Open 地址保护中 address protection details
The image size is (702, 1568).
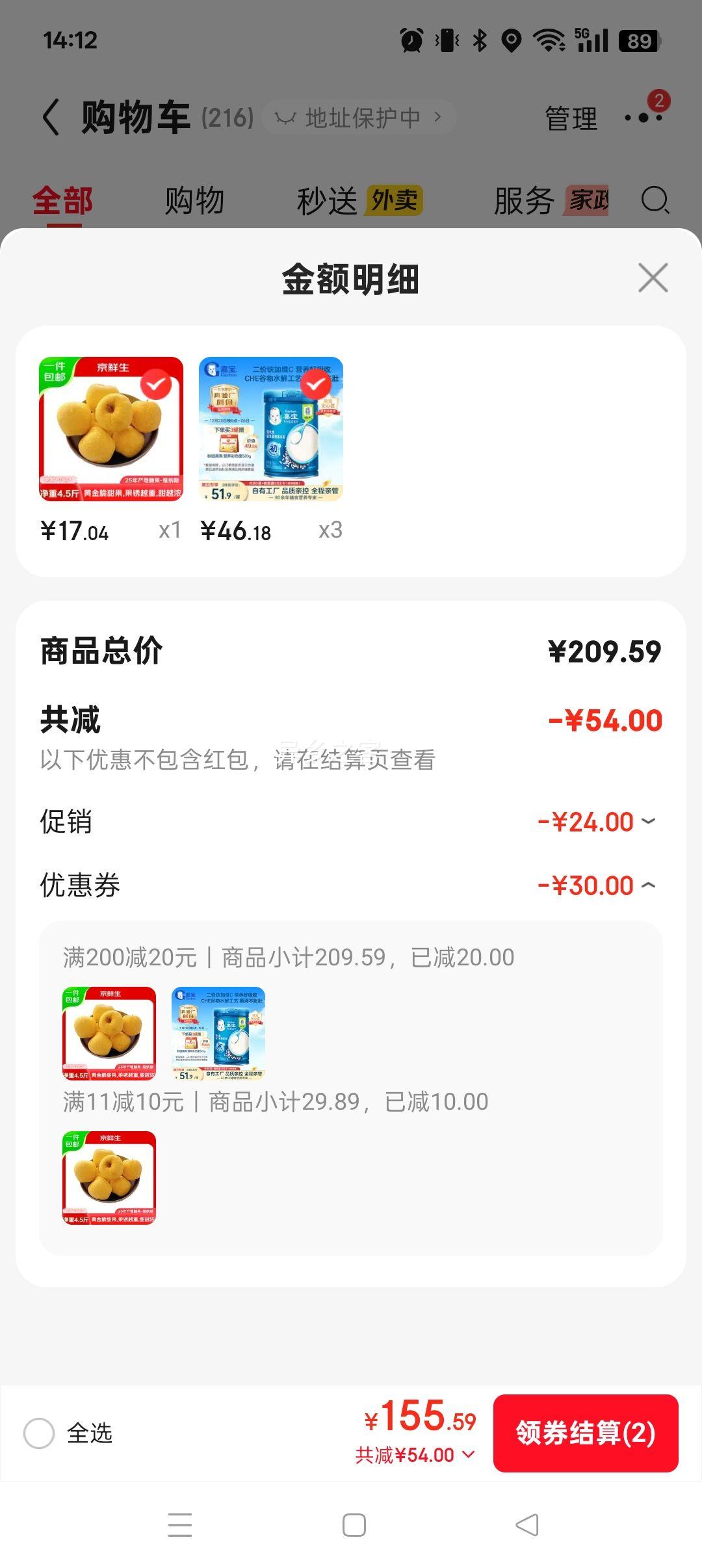pos(358,118)
